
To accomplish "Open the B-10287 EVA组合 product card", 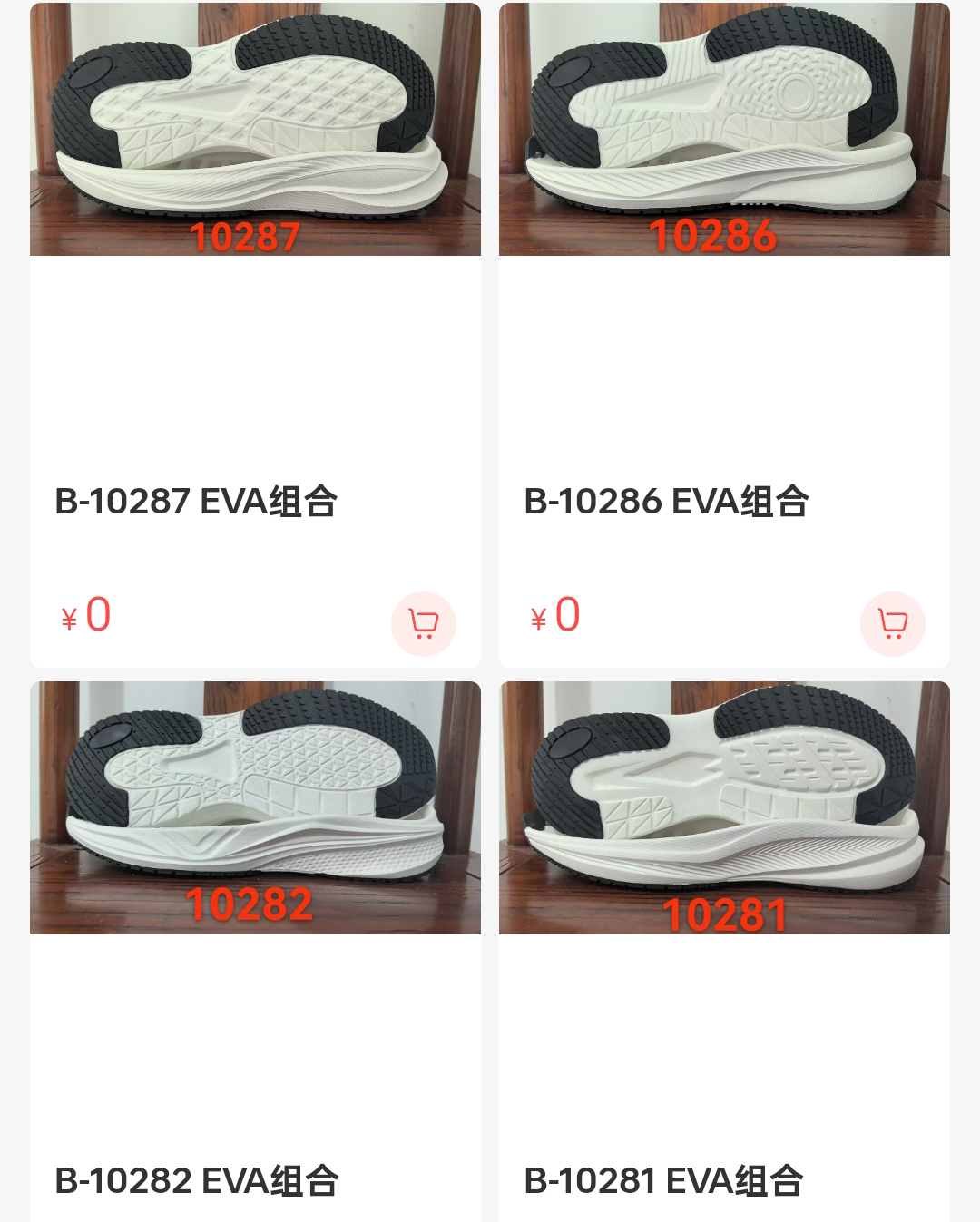I will (x=255, y=130).
